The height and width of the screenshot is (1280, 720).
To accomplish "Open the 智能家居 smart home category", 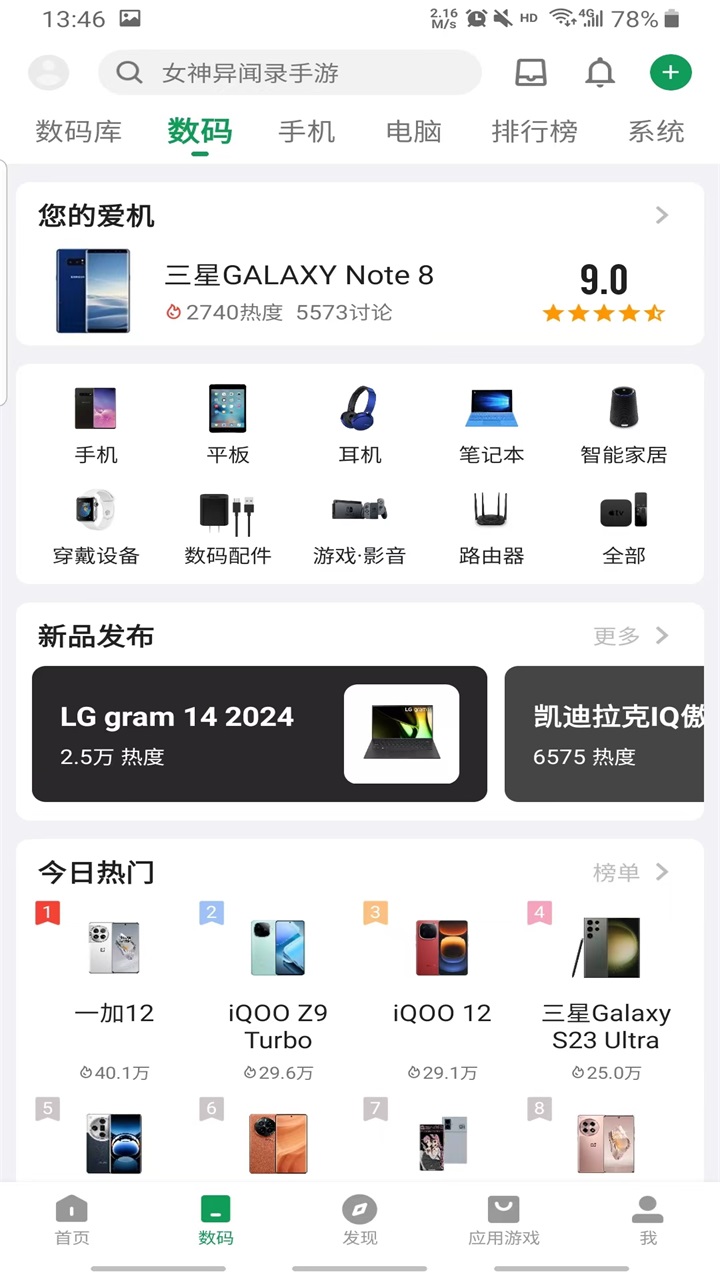I will (623, 420).
